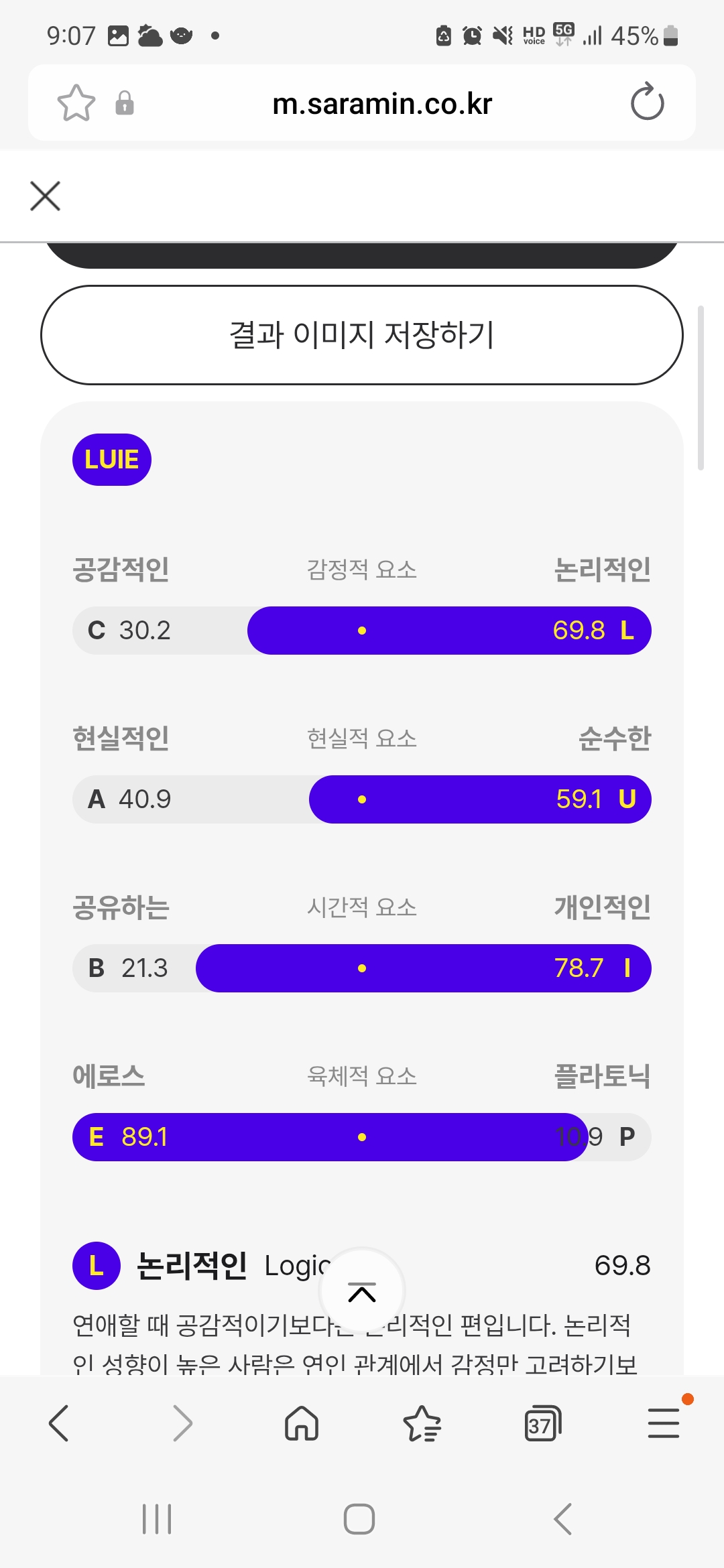Show the 37 open tabs

[x=542, y=1423]
